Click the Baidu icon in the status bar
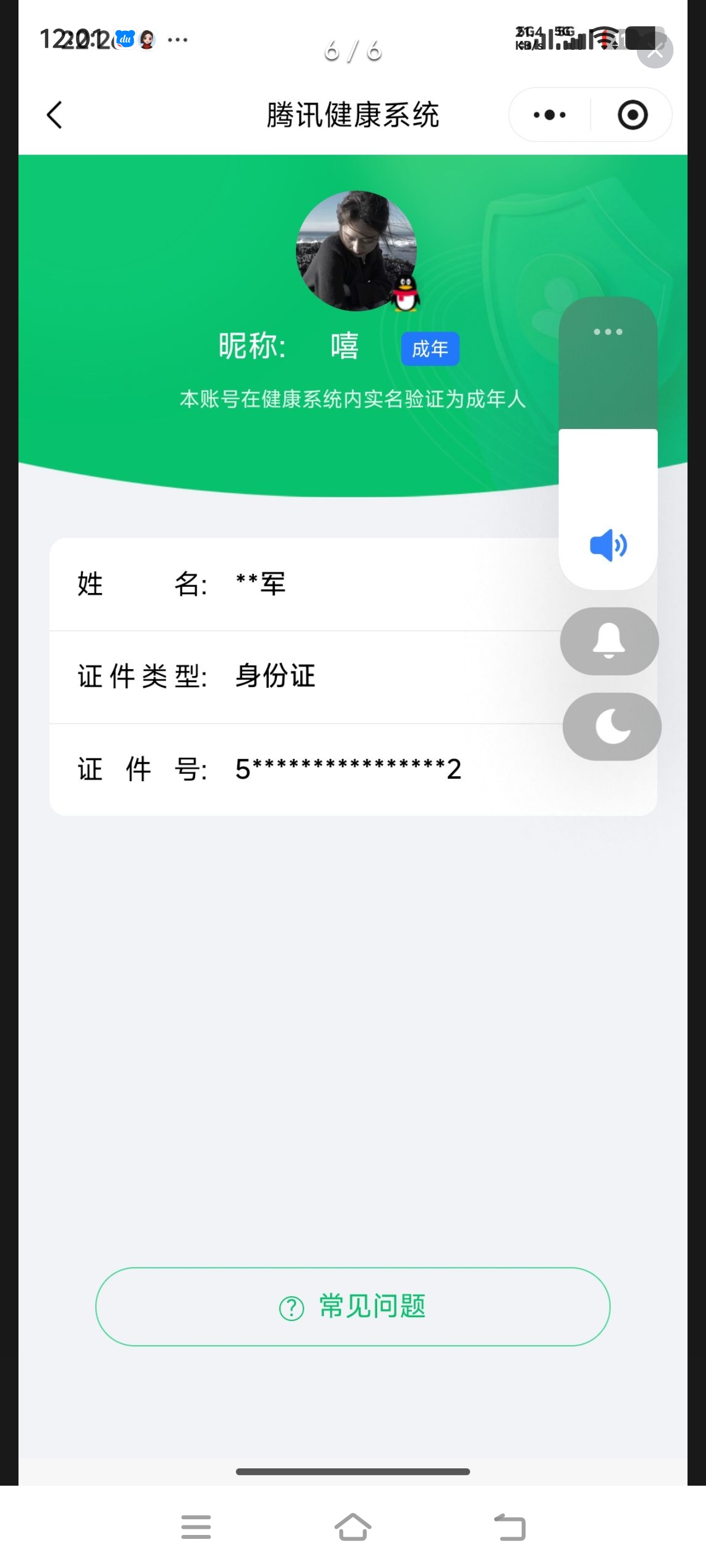The image size is (706, 1568). [124, 39]
